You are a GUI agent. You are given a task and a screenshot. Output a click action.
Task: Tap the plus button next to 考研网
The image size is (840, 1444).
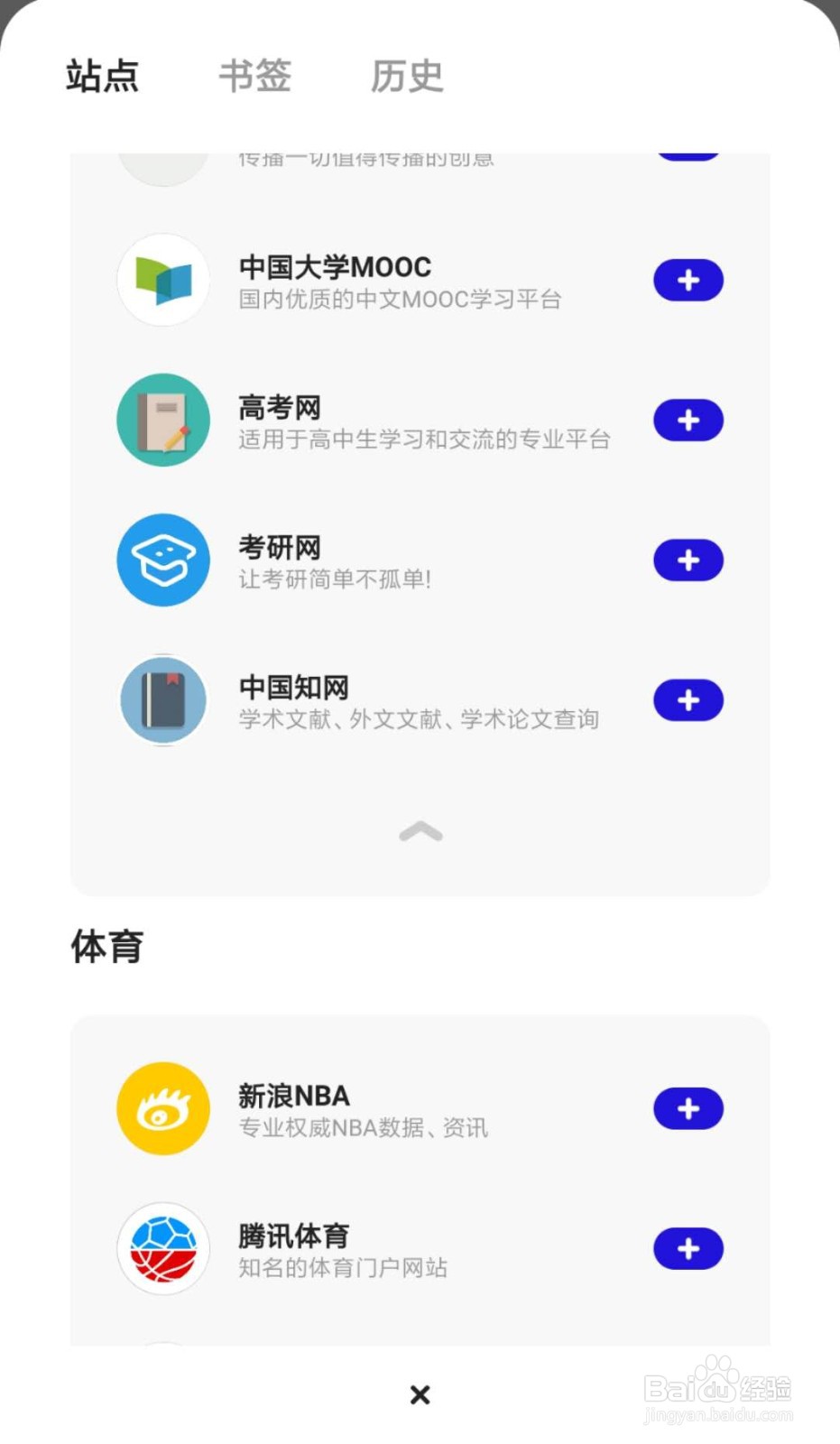[688, 560]
